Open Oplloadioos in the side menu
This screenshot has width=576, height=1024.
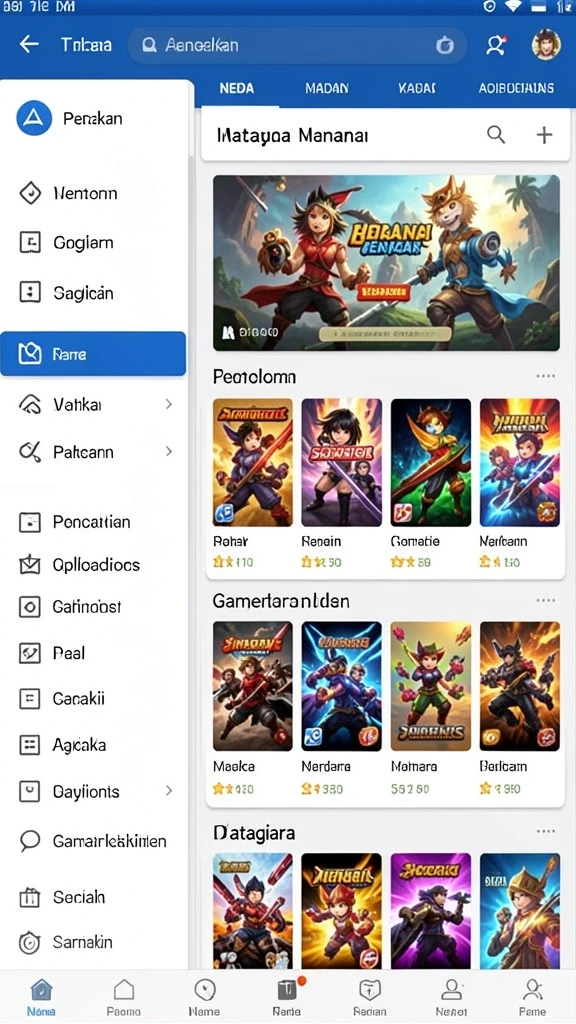(93, 565)
